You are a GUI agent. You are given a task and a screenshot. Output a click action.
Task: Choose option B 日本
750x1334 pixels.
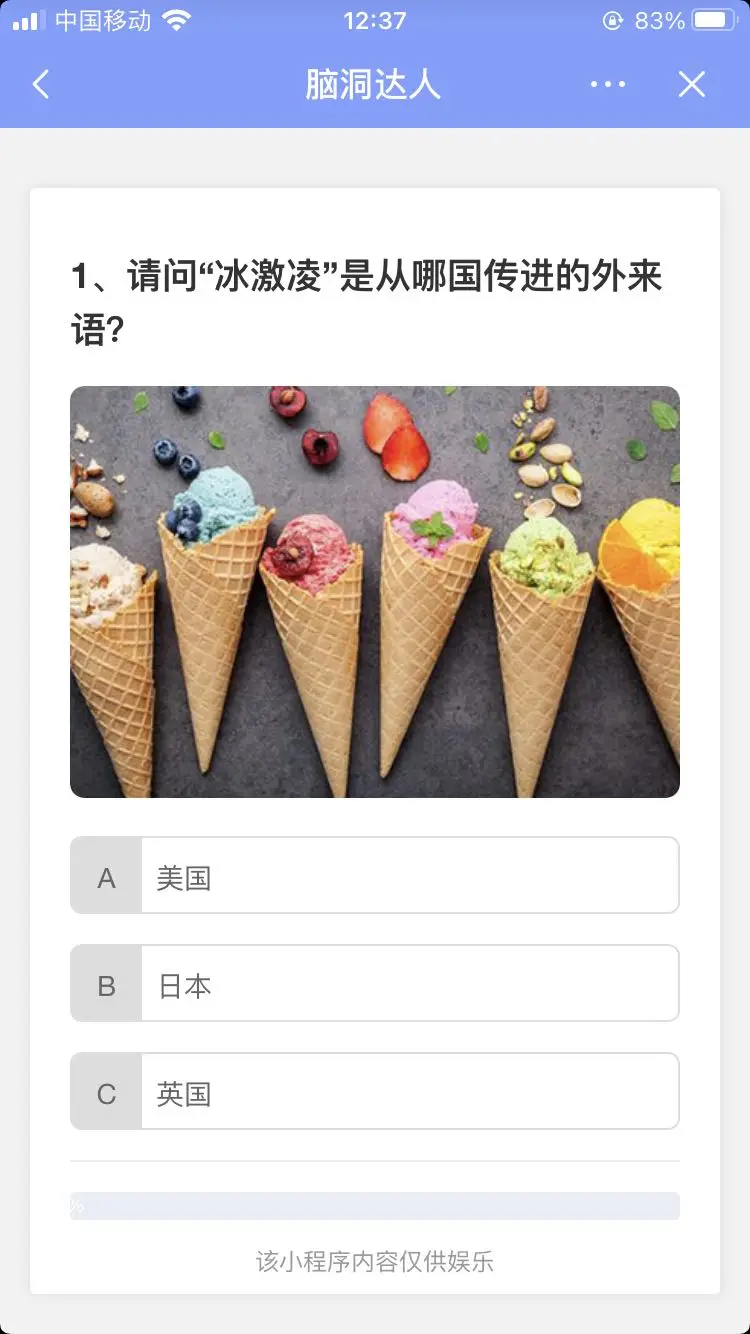[375, 984]
